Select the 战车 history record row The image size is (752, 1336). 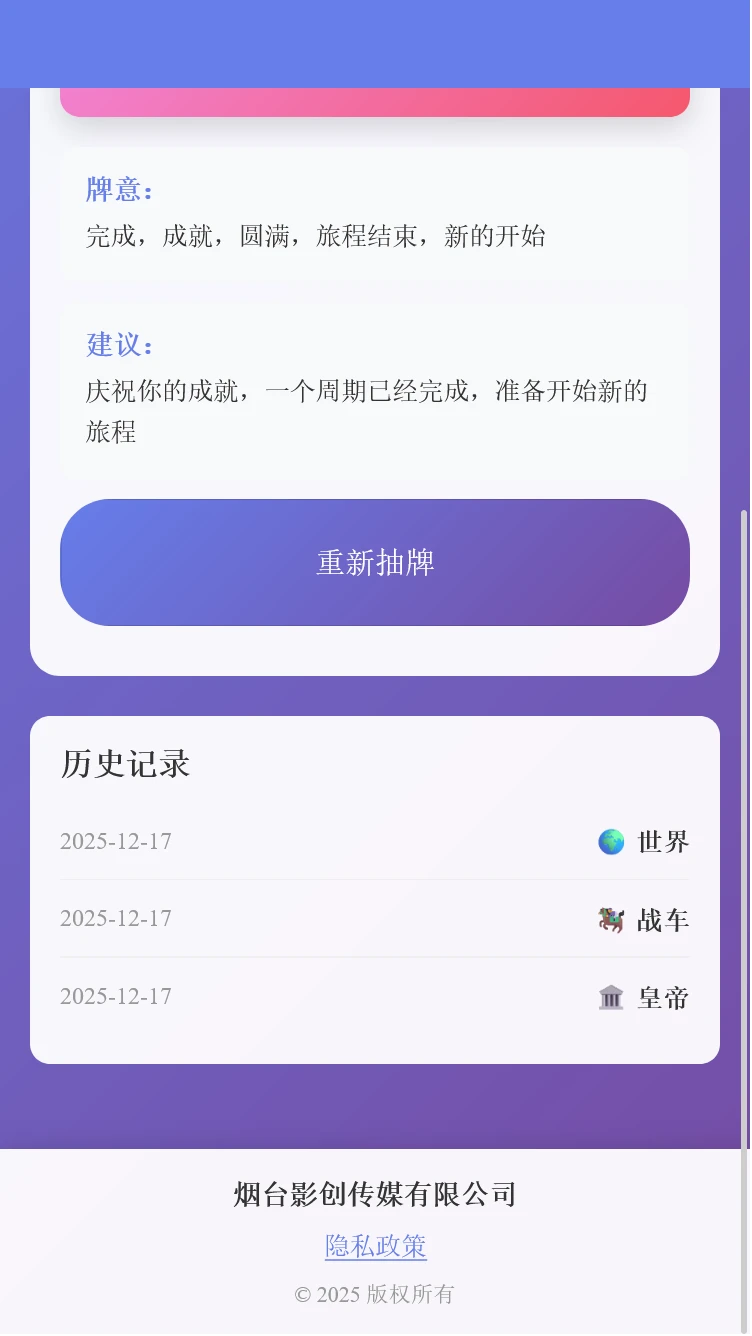pyautogui.click(x=375, y=920)
